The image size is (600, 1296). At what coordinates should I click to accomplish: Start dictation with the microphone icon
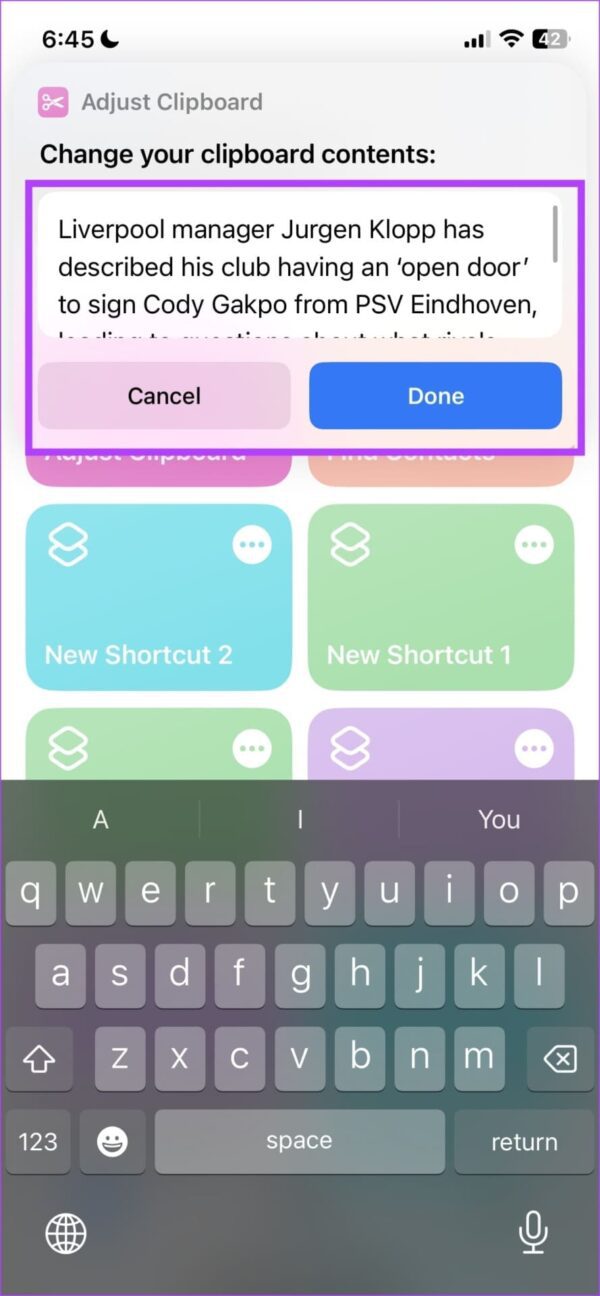tap(533, 1232)
